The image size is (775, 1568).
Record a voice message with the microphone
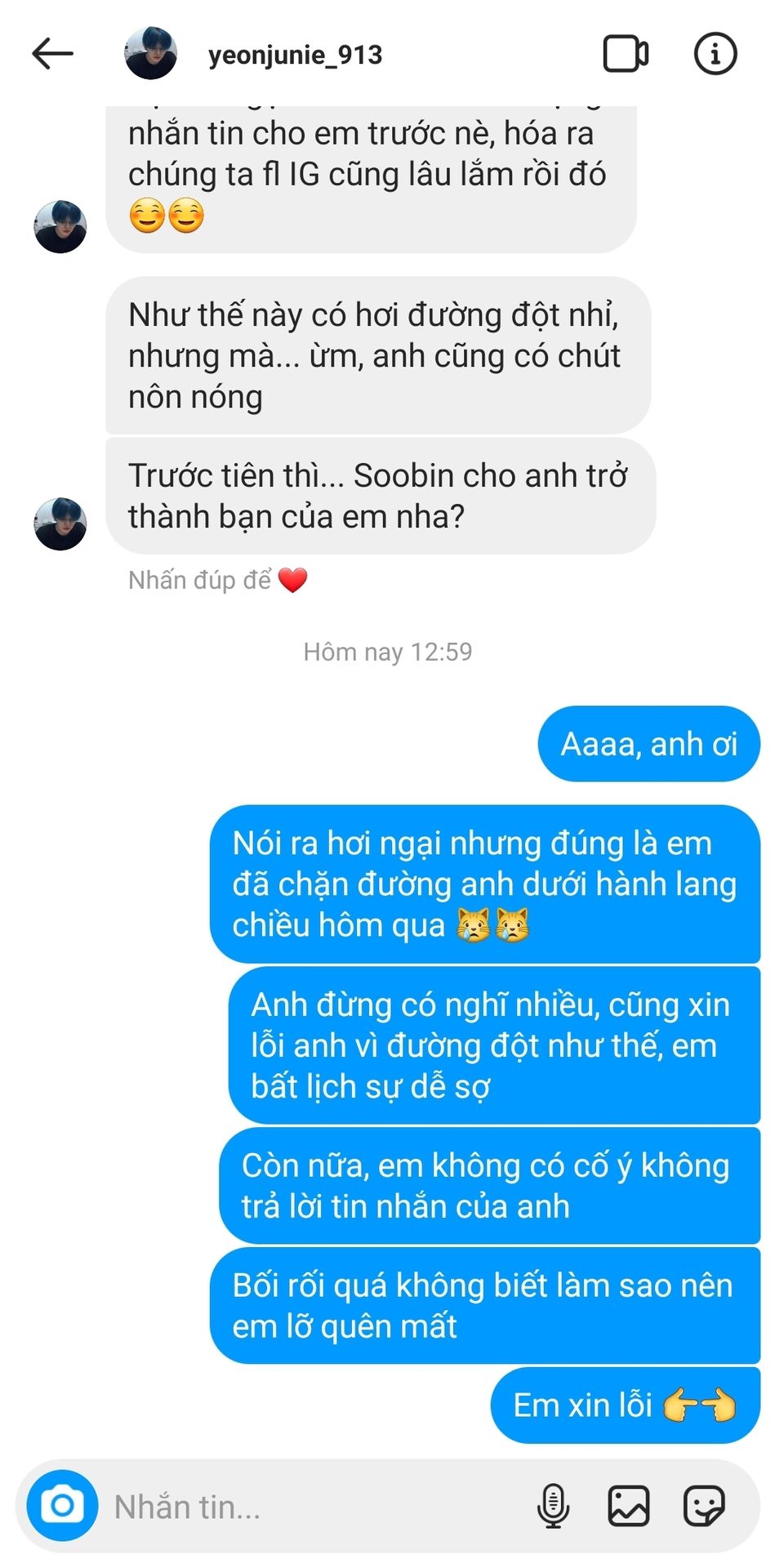[x=553, y=1505]
